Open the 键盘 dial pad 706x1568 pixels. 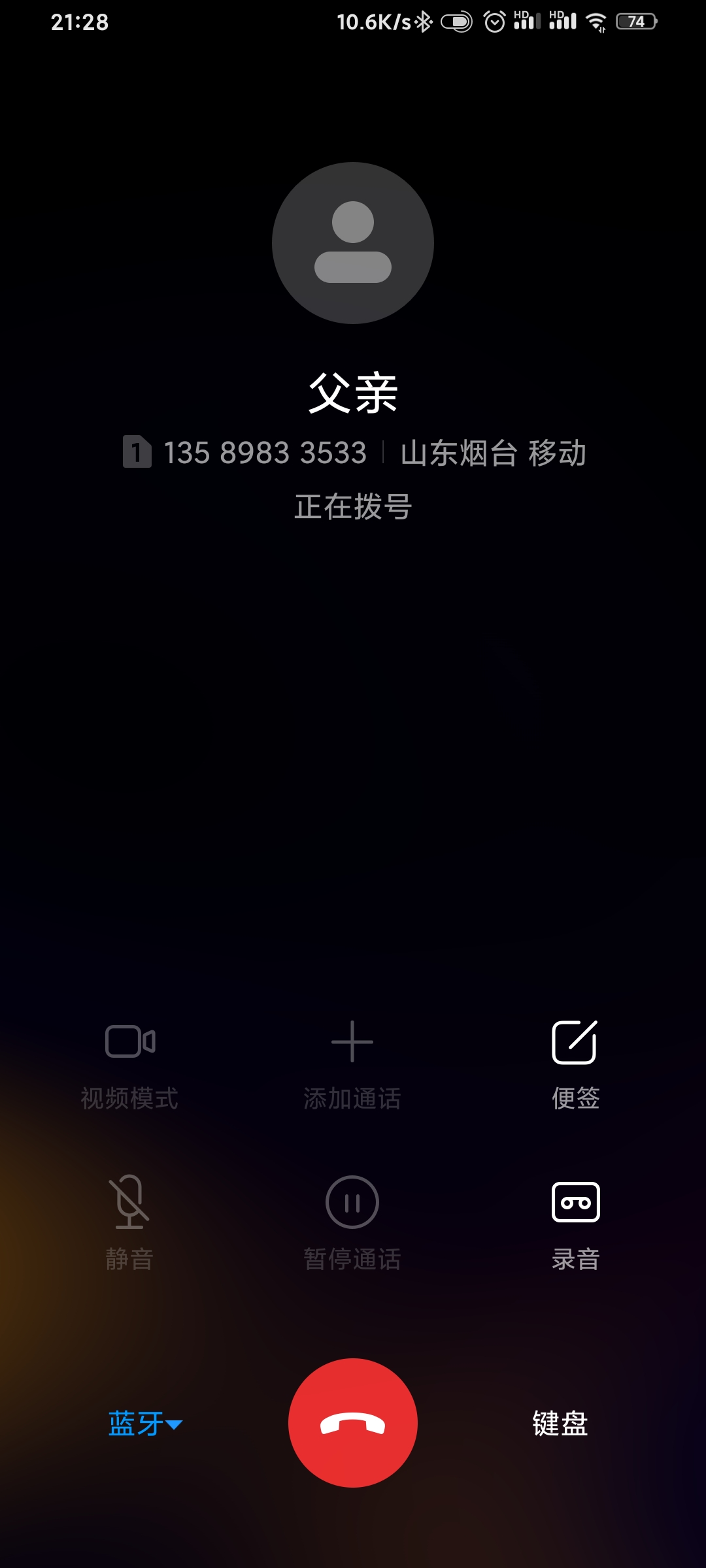tap(560, 1423)
